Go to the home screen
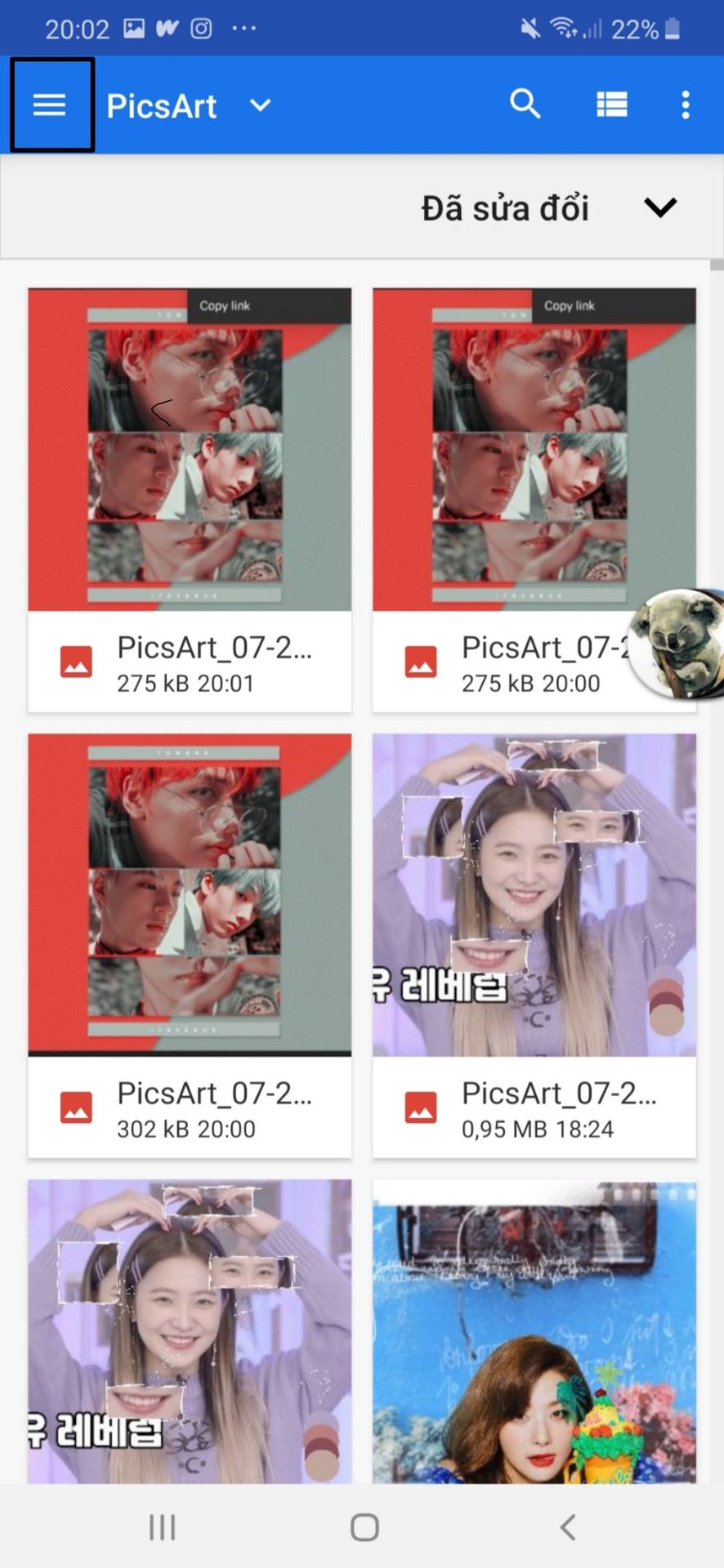 [364, 1526]
